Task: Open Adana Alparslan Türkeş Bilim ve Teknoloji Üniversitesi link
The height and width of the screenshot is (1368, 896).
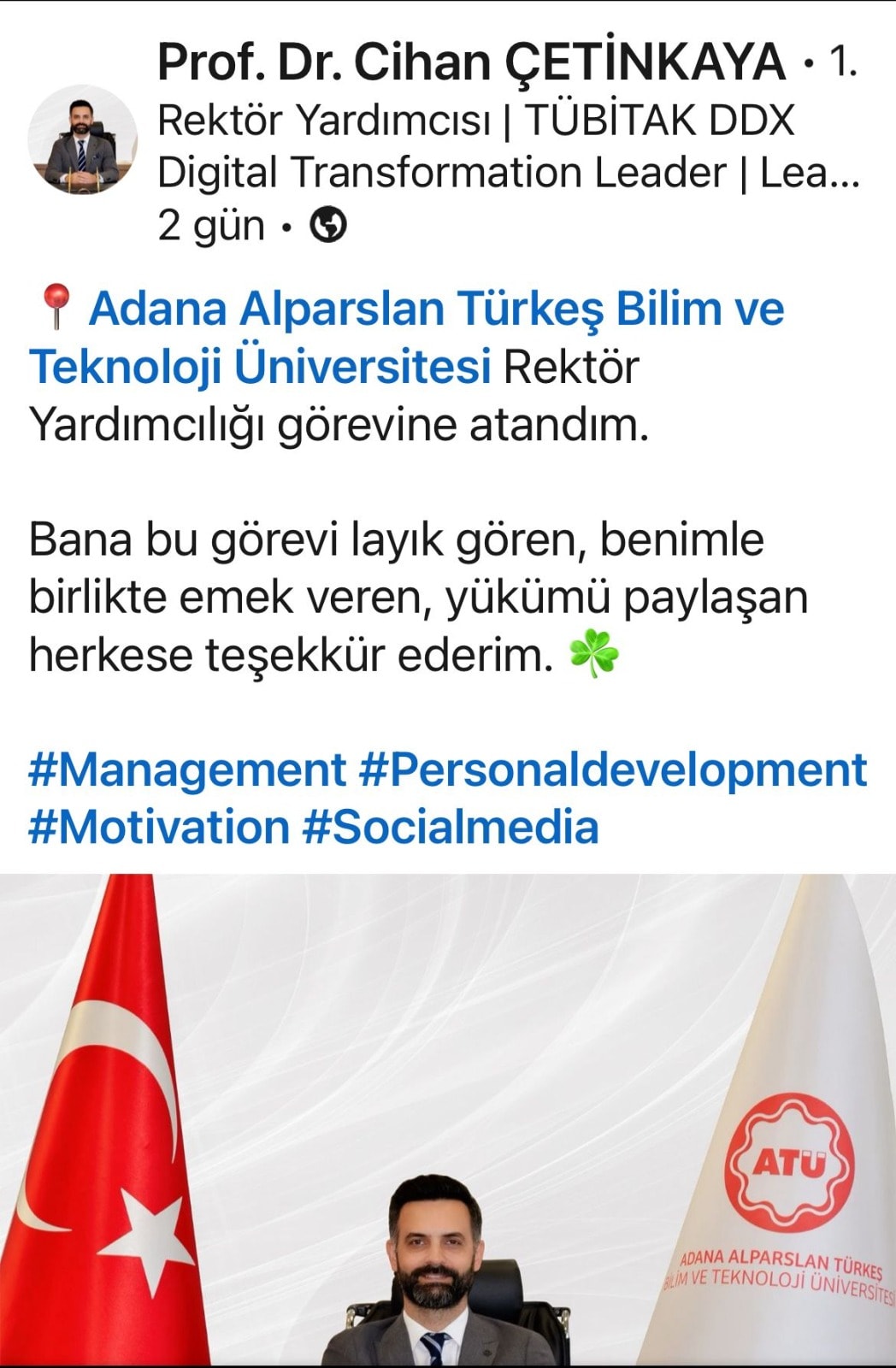Action: pyautogui.click(x=436, y=310)
